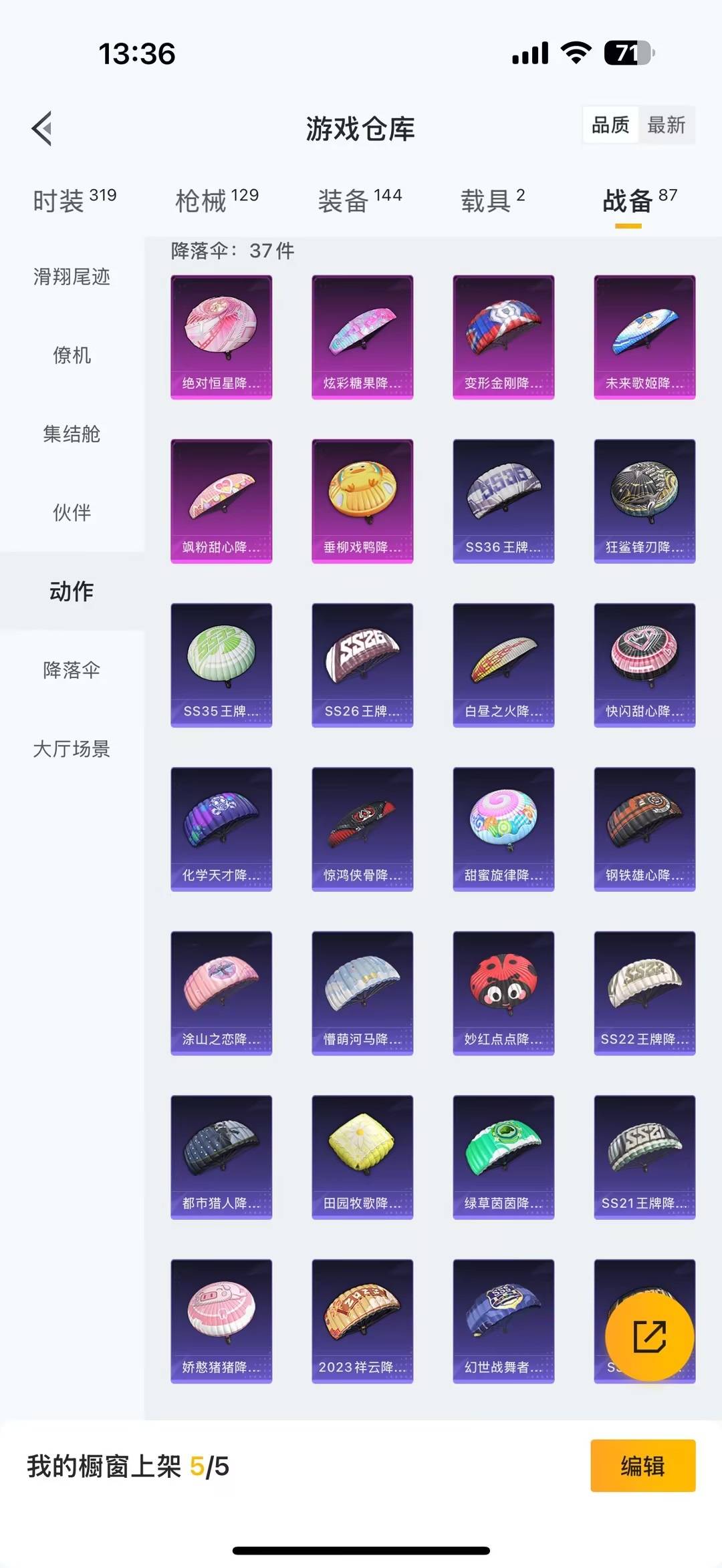The height and width of the screenshot is (1568, 722).
Task: Expand the 伙伴 category list
Action: click(71, 512)
